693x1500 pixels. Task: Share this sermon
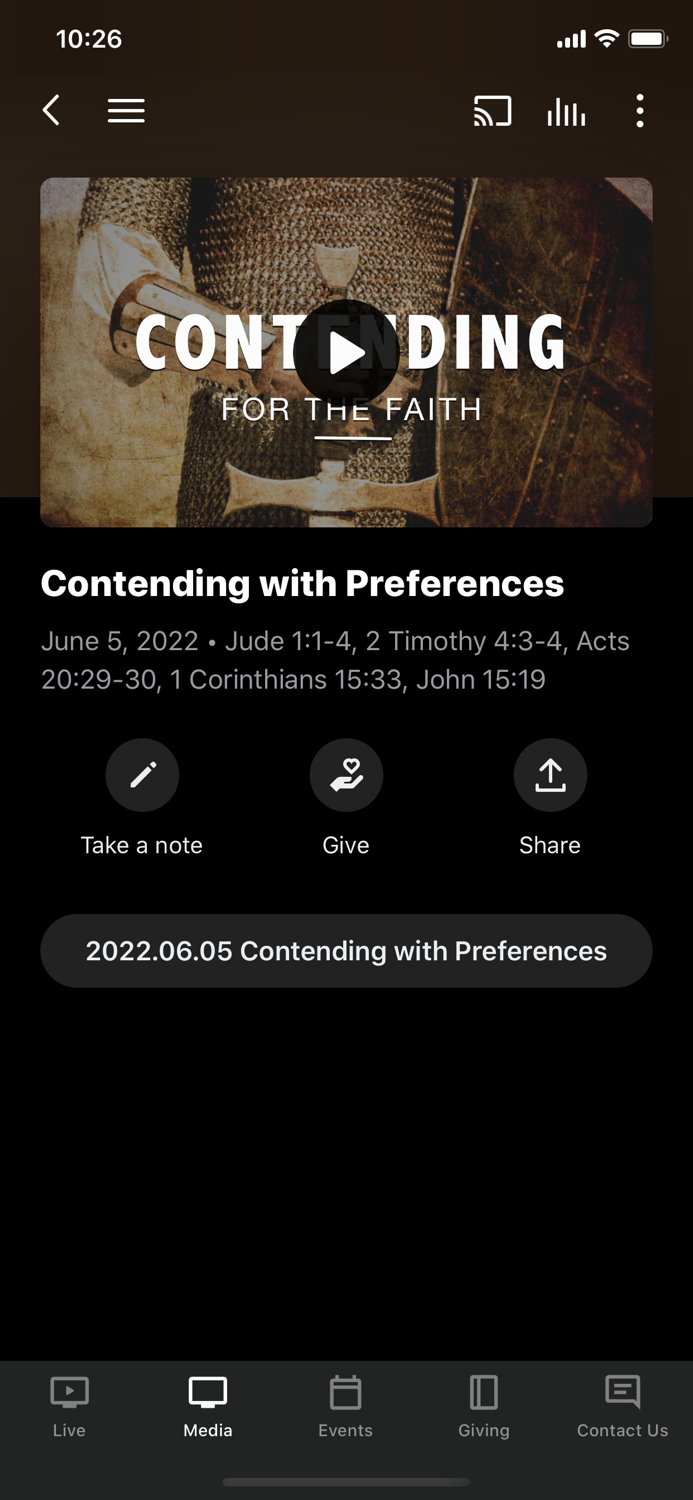[x=550, y=775]
